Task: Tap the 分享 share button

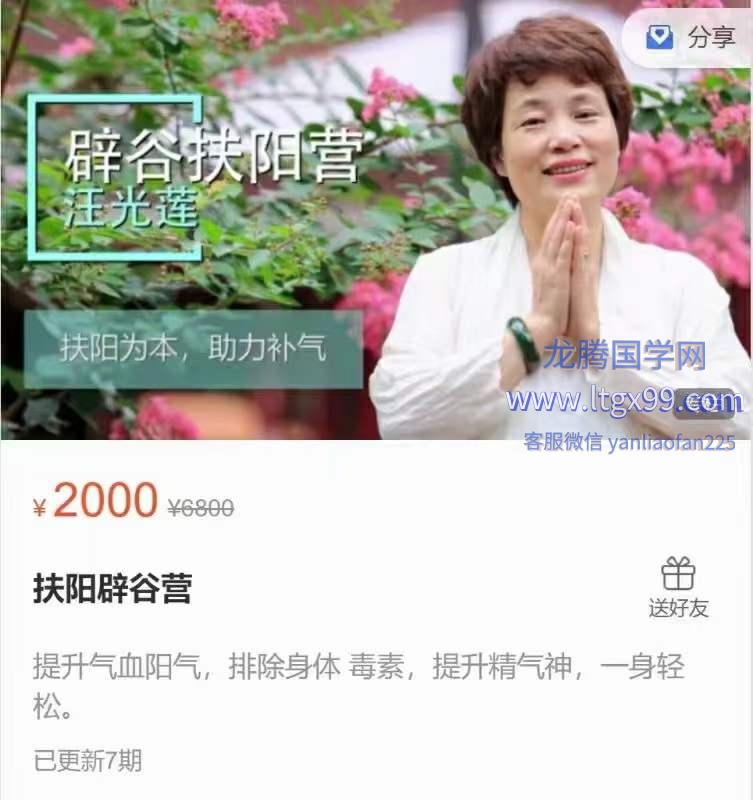Action: [x=691, y=38]
